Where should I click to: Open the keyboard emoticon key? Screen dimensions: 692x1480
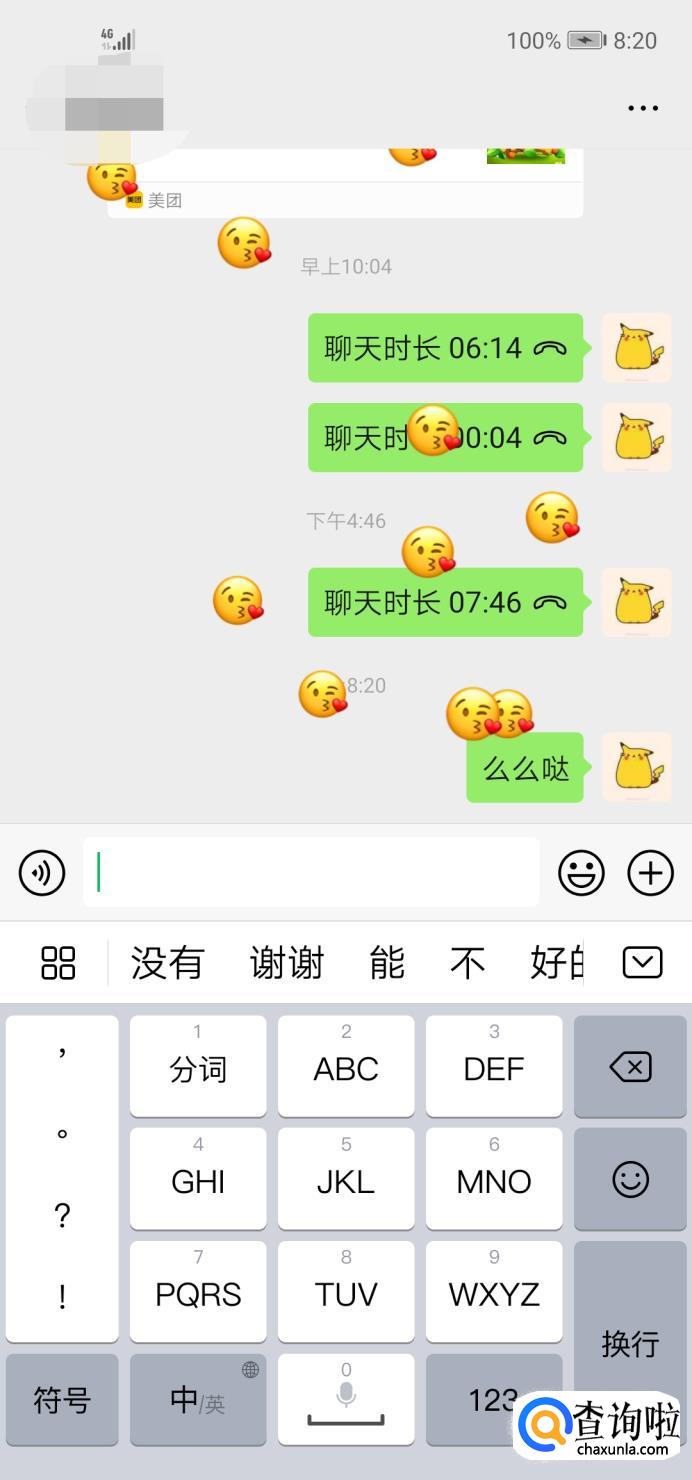pos(630,1179)
